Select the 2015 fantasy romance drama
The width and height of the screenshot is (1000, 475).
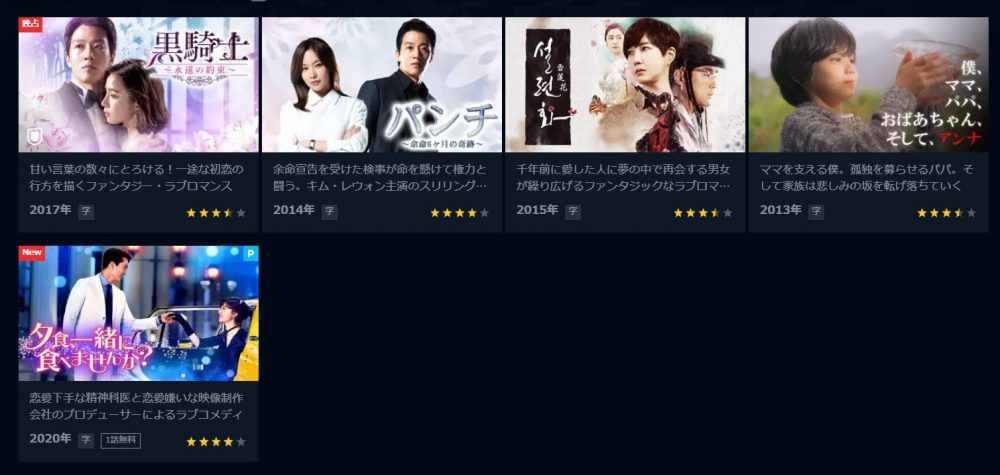624,85
